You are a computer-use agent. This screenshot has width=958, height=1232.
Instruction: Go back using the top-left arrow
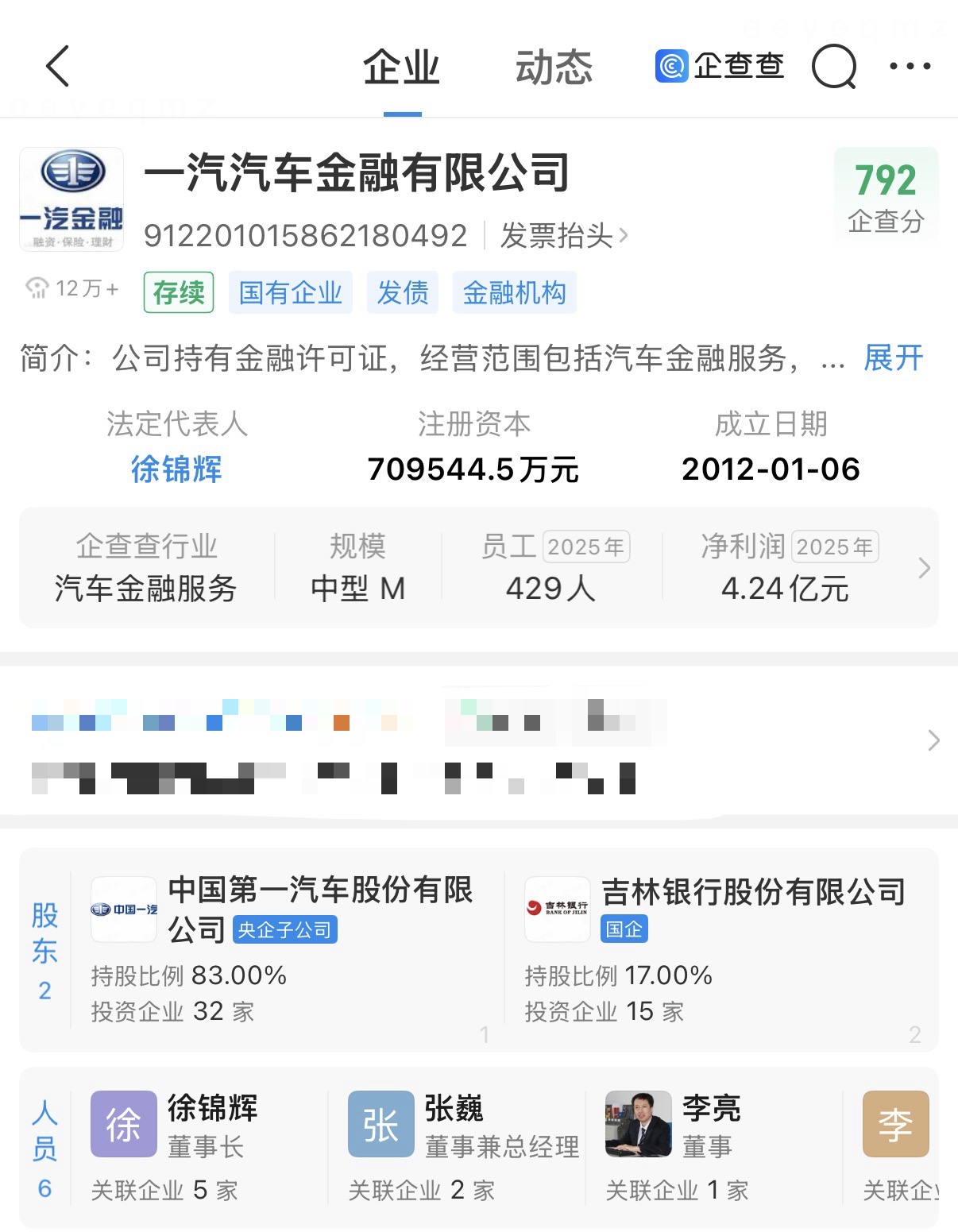[x=58, y=66]
